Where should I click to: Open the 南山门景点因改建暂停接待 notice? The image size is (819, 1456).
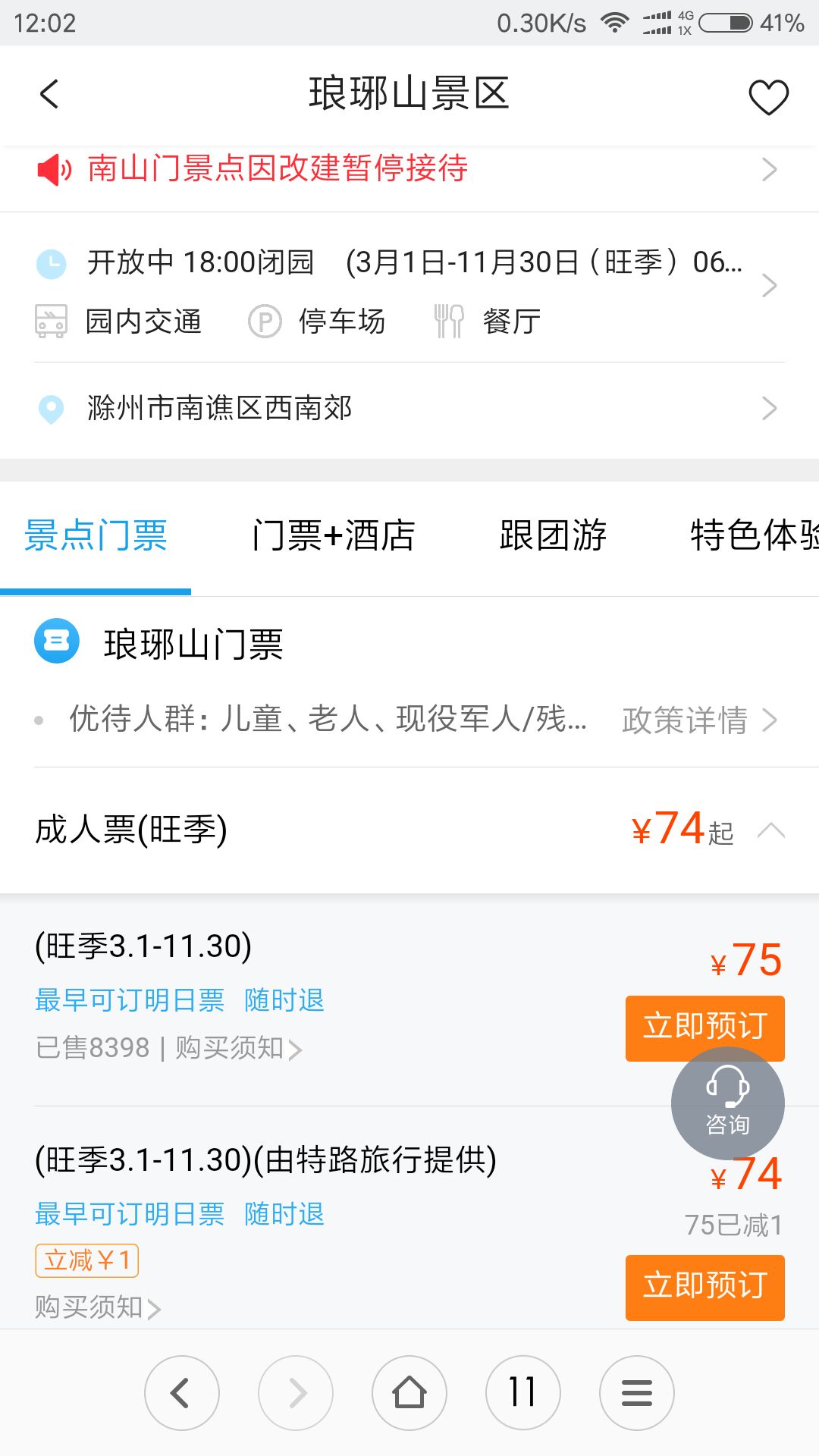409,168
